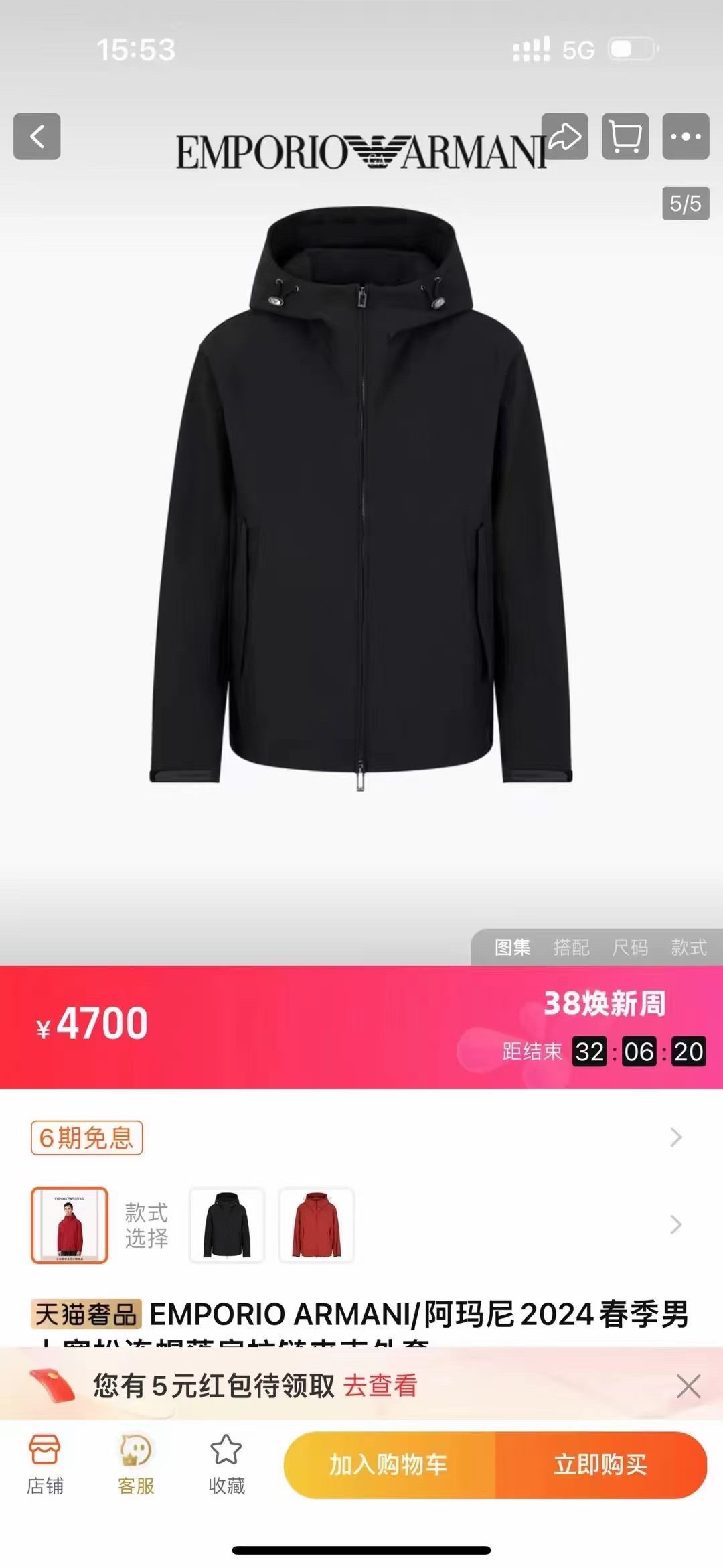Open the 6期免息 installment details
This screenshot has width=723, height=1568.
click(87, 1137)
